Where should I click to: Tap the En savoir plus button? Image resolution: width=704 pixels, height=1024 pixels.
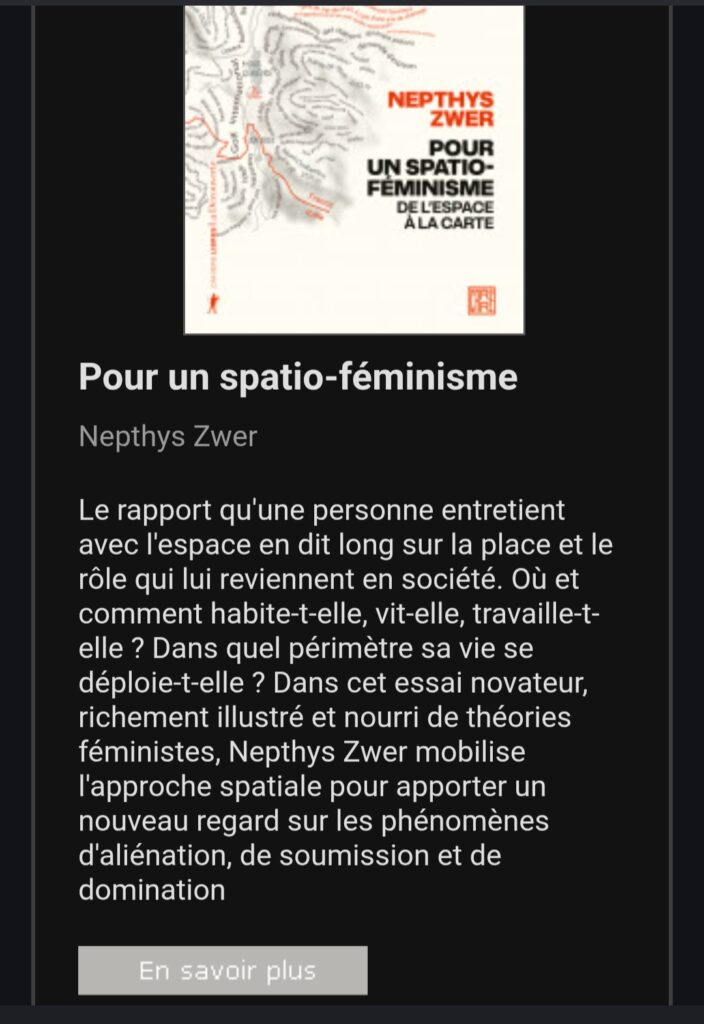[223, 970]
